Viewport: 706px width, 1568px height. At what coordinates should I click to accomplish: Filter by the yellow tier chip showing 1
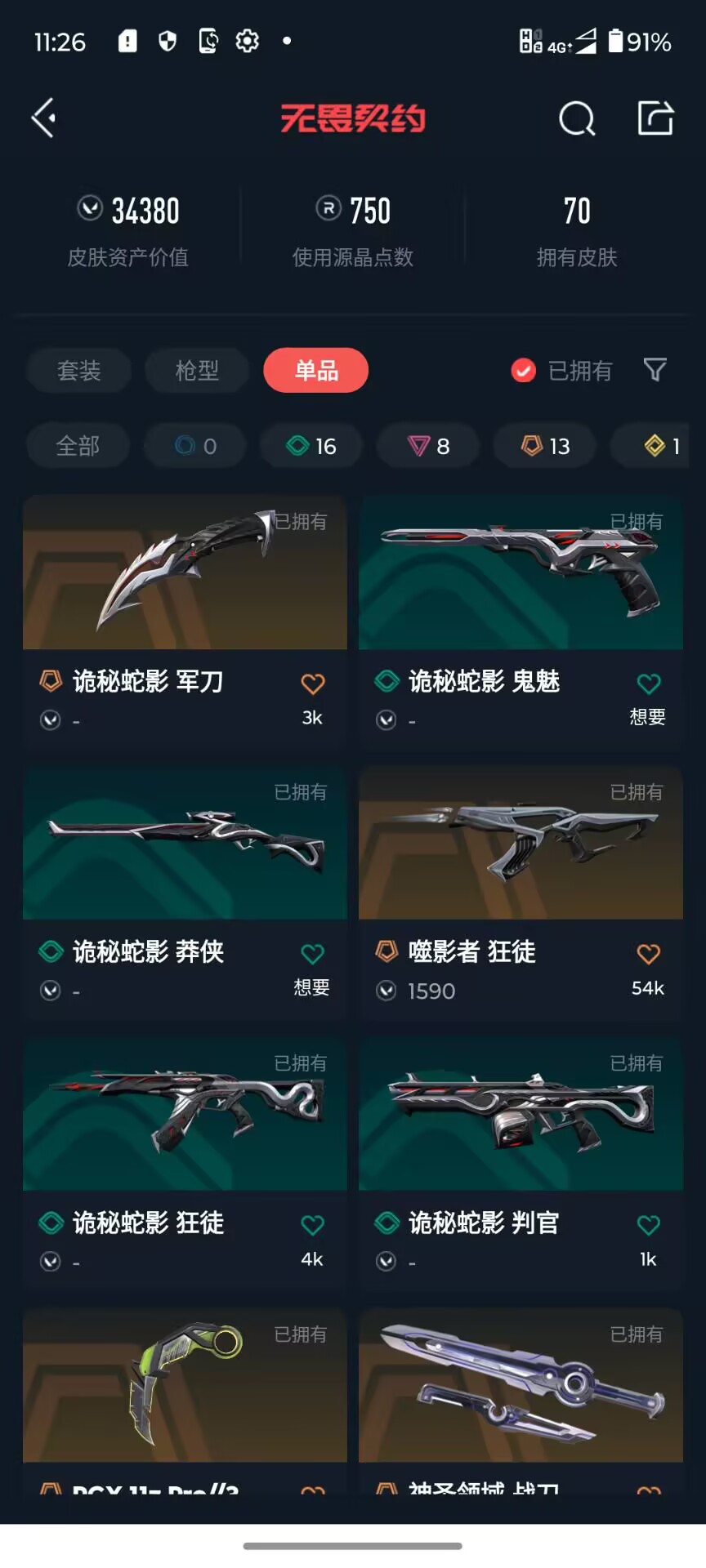(x=659, y=446)
